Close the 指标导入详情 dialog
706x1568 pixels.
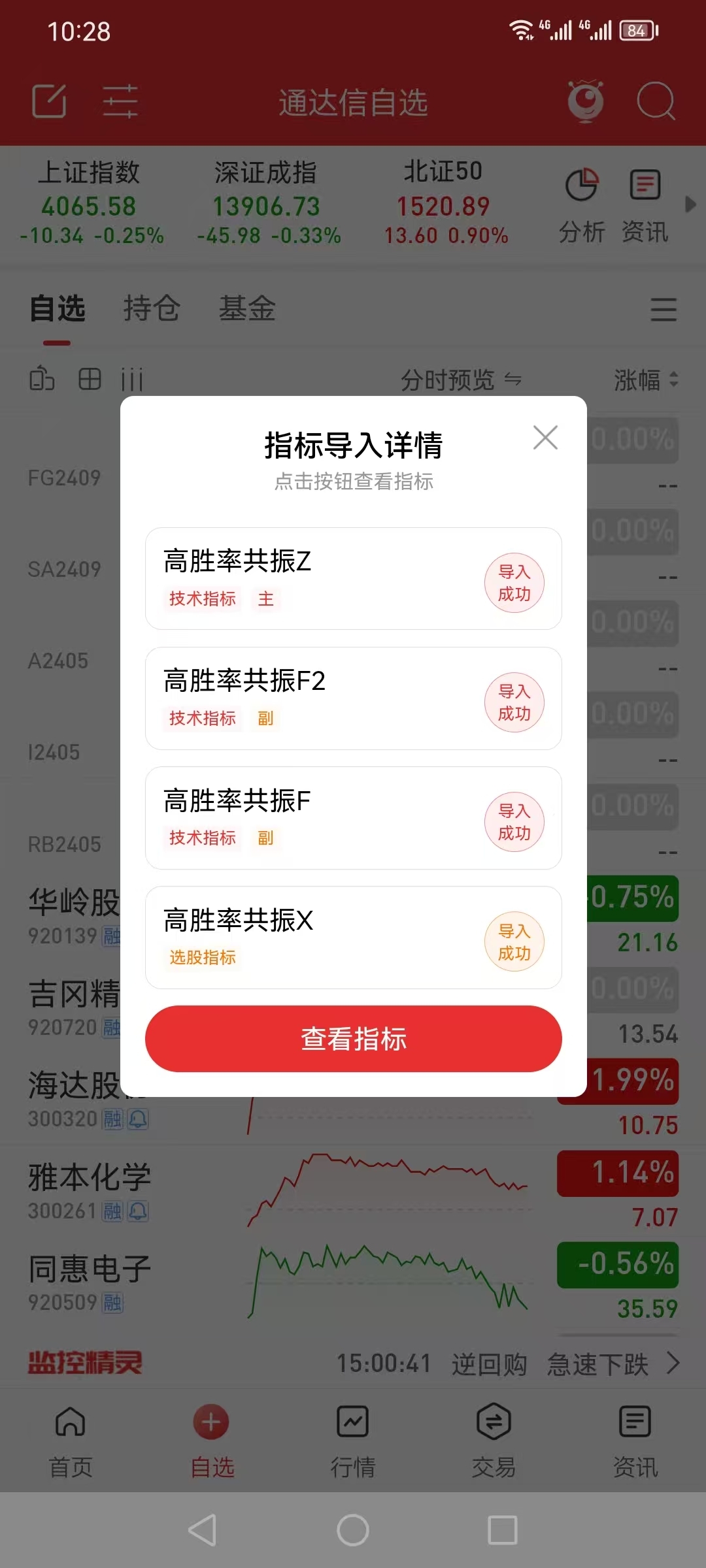[545, 438]
